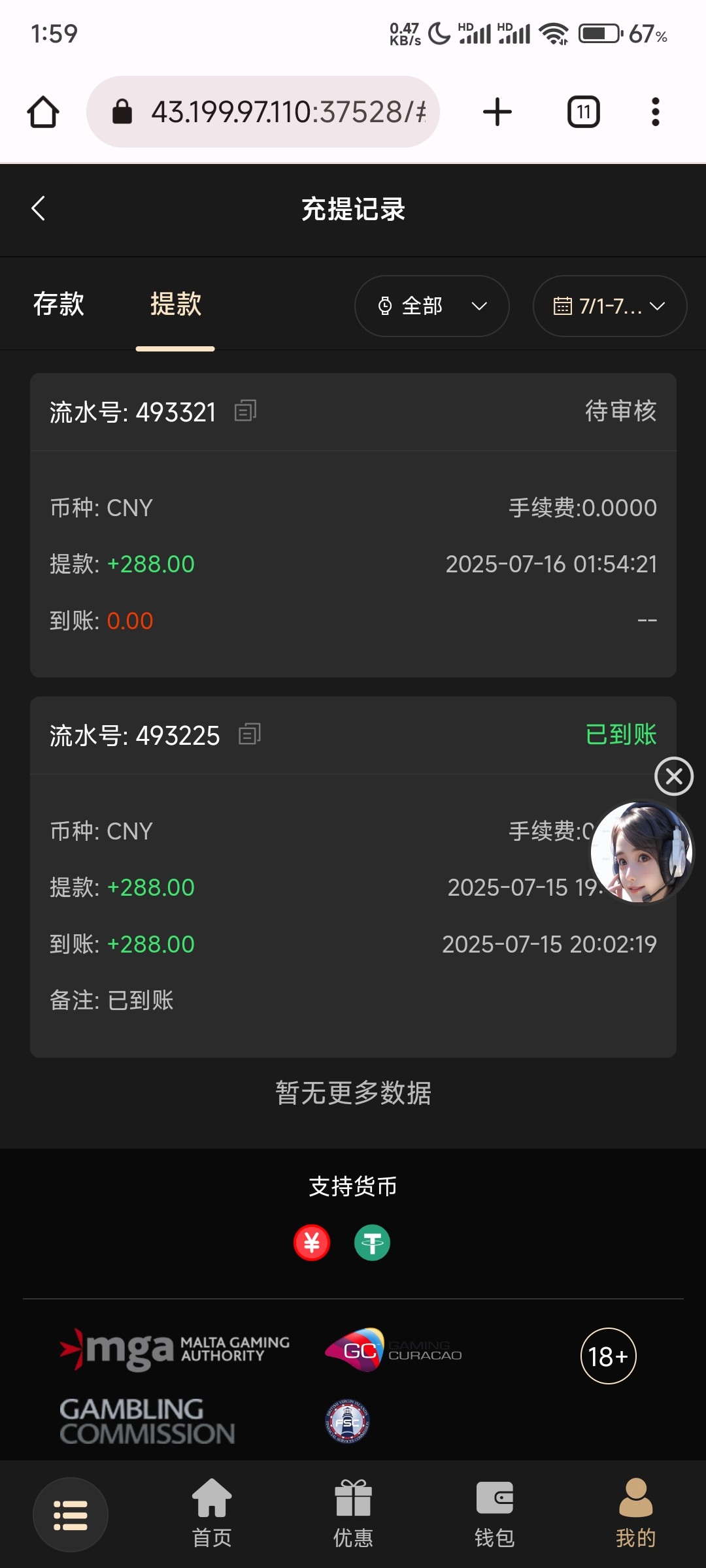Viewport: 706px width, 1568px height.
Task: Open the bottom menu list button
Action: [71, 1514]
